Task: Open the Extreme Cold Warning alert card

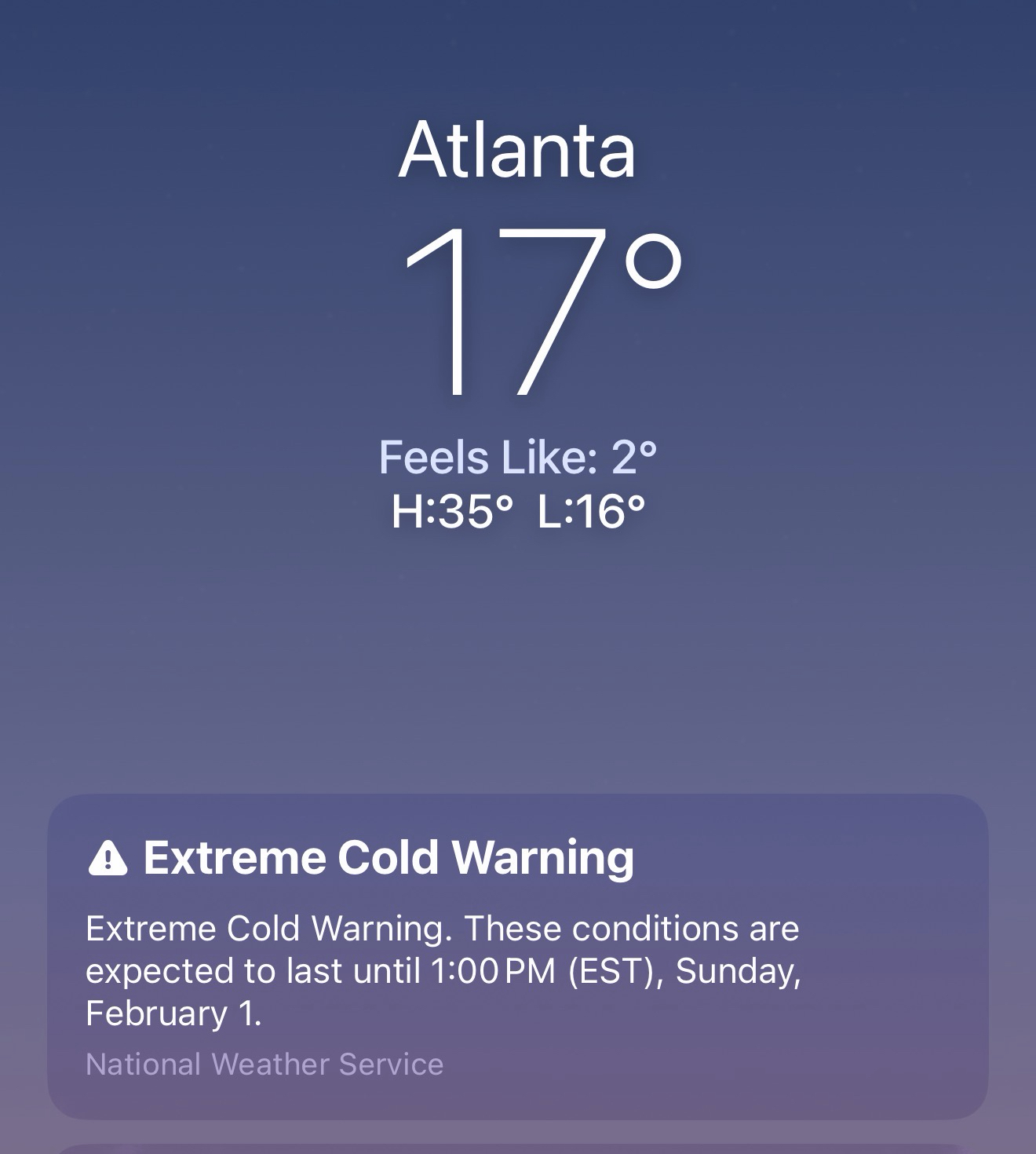Action: point(517,955)
